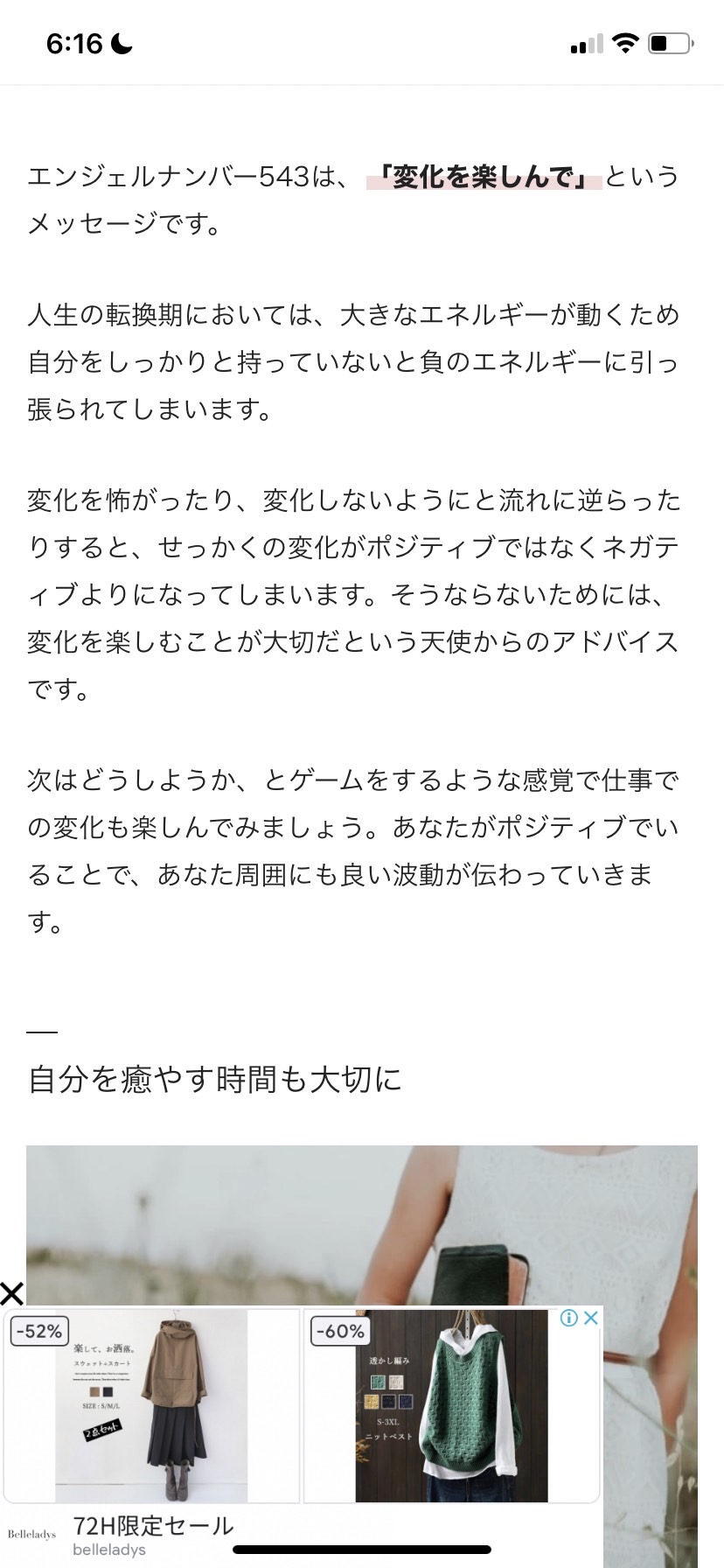Image resolution: width=724 pixels, height=1568 pixels.
Task: Dismiss the bottom banner ad with the black X
Action: point(11,1293)
